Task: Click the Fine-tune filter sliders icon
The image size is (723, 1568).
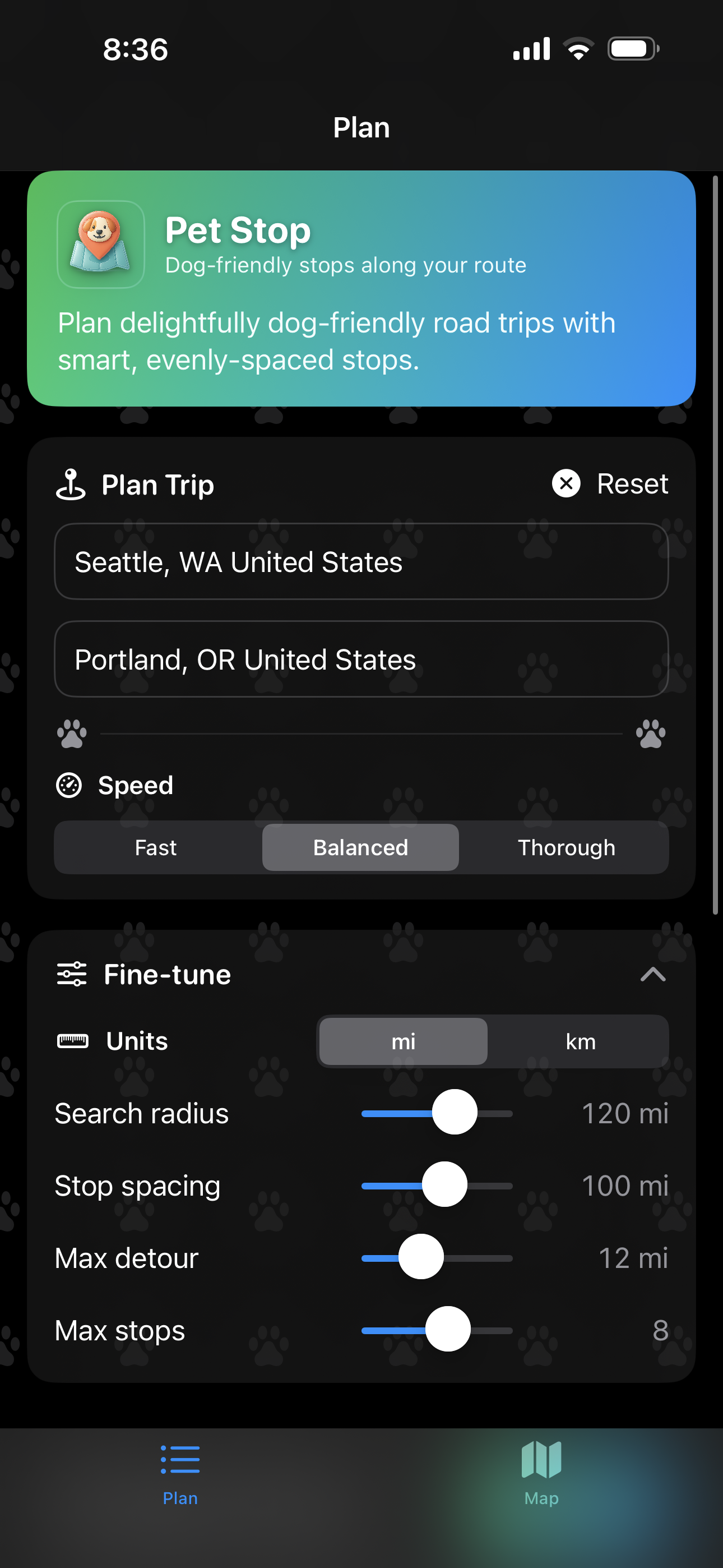Action: click(x=71, y=974)
